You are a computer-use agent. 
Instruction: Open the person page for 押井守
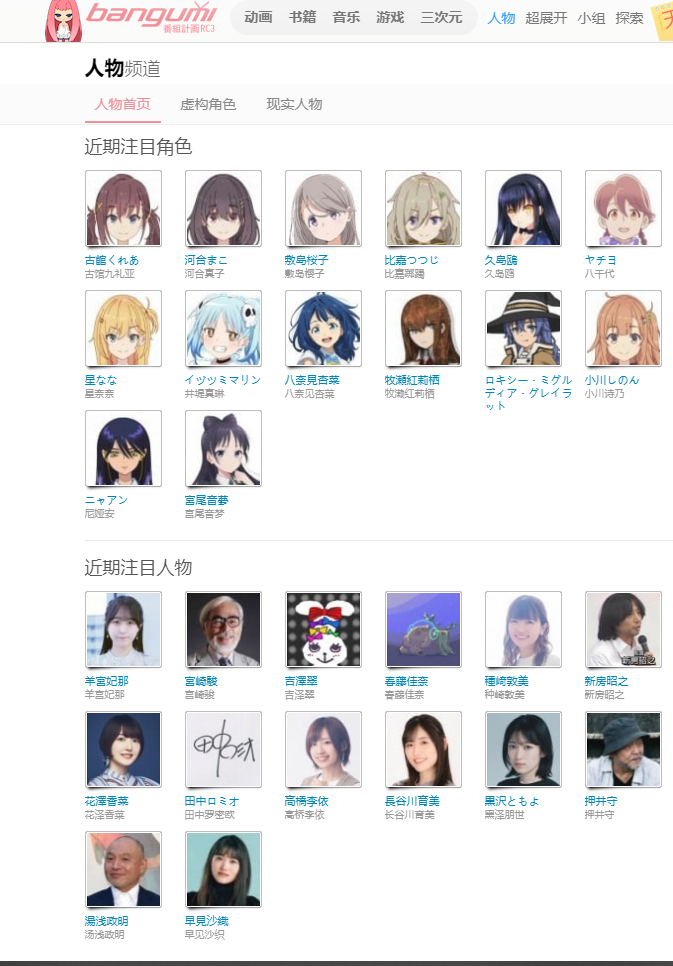(601, 801)
